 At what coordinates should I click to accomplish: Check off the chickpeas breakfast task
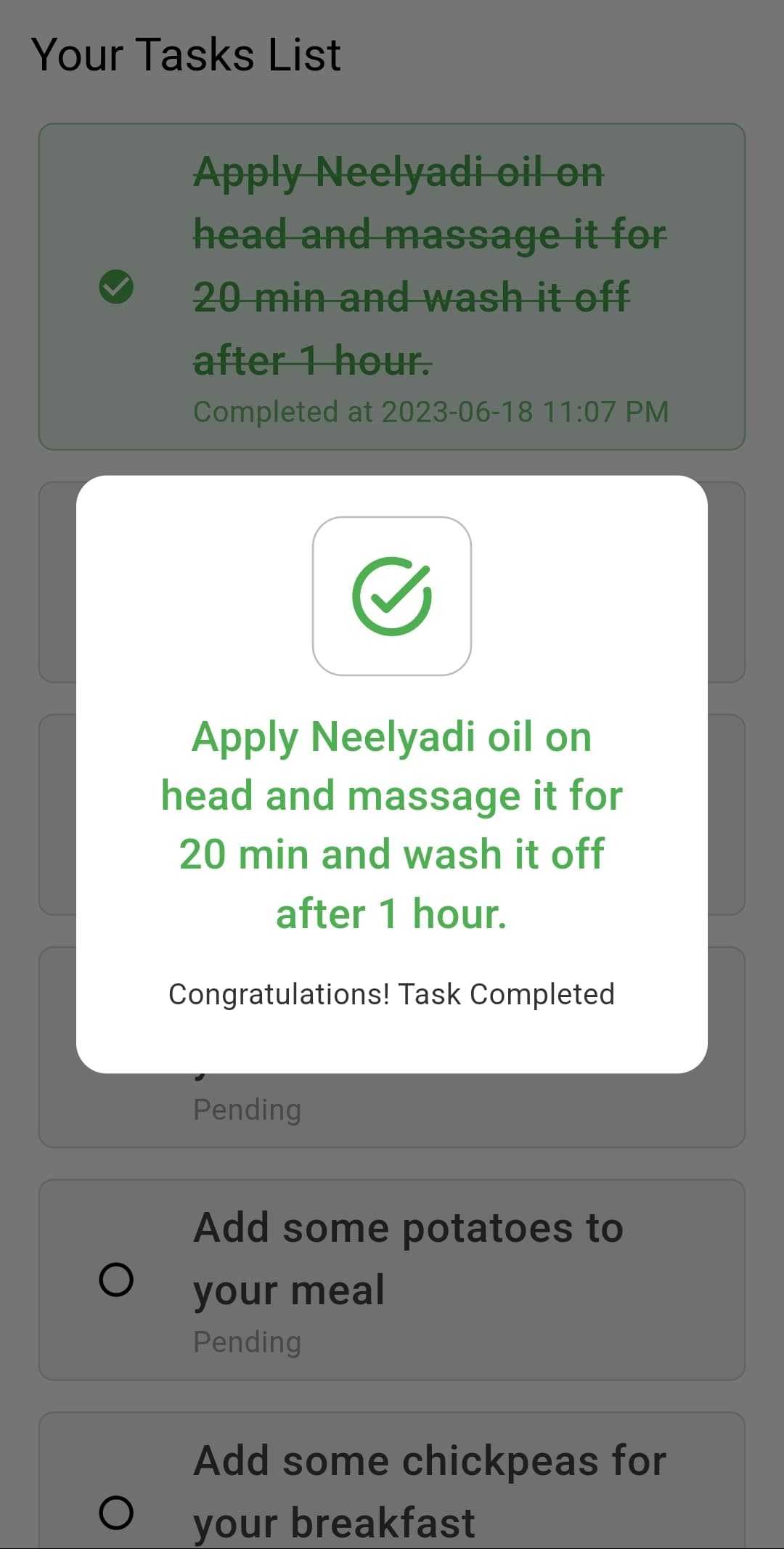tap(116, 1512)
